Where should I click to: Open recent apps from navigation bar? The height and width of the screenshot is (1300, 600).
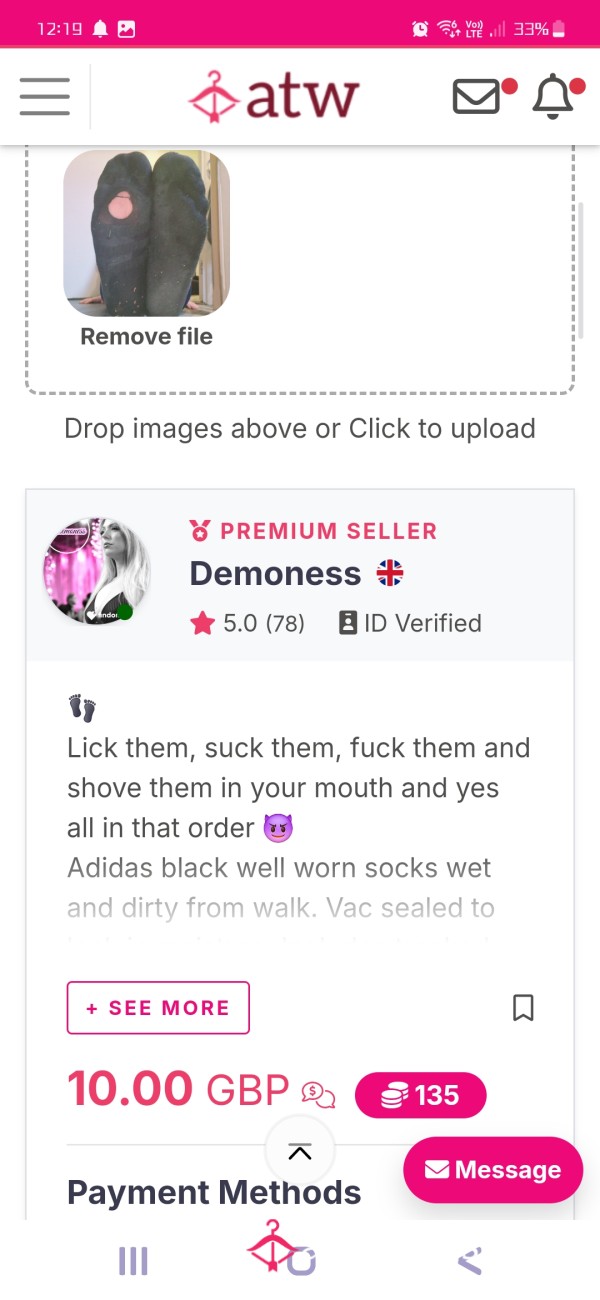click(x=133, y=1261)
